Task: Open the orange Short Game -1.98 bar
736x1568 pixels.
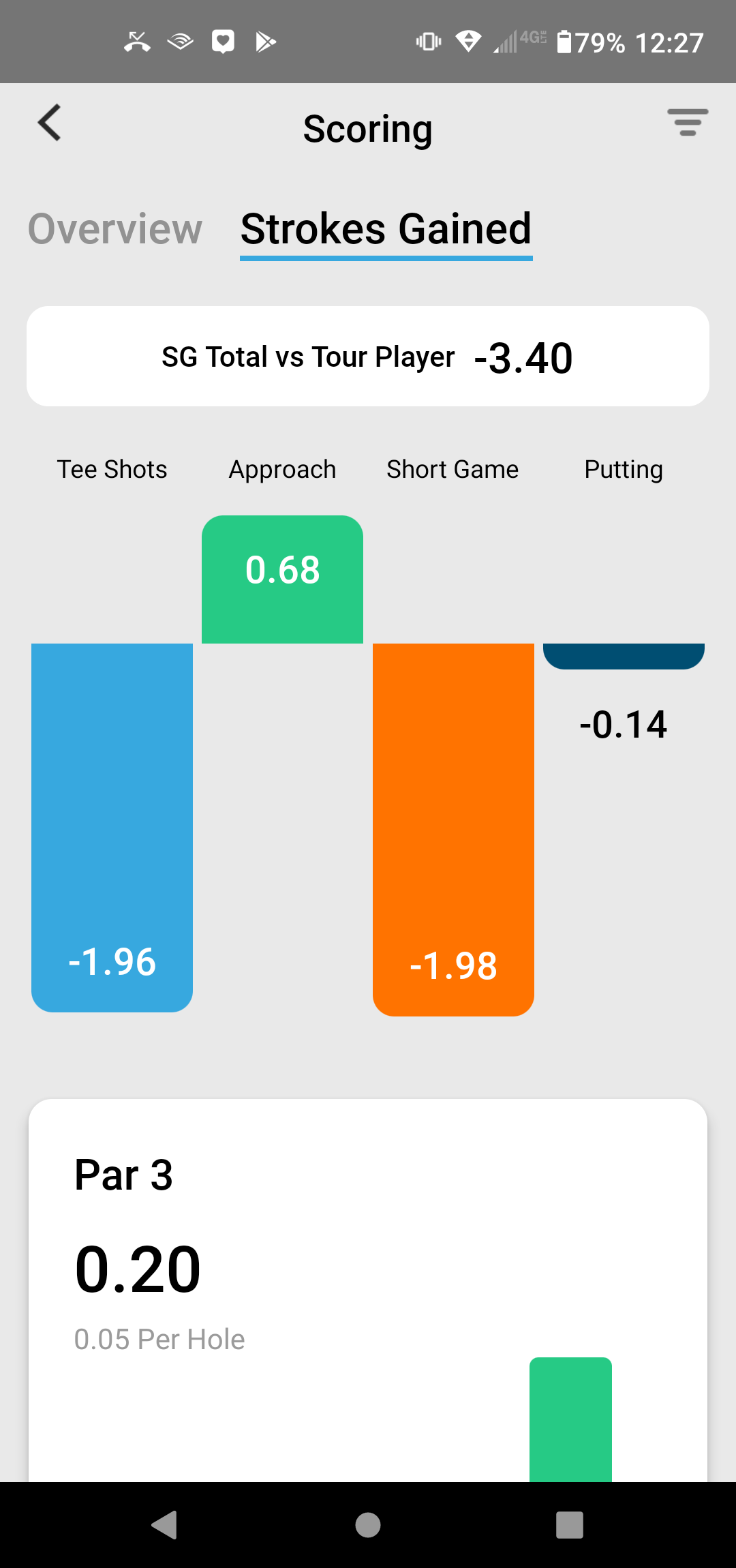Action: click(453, 830)
